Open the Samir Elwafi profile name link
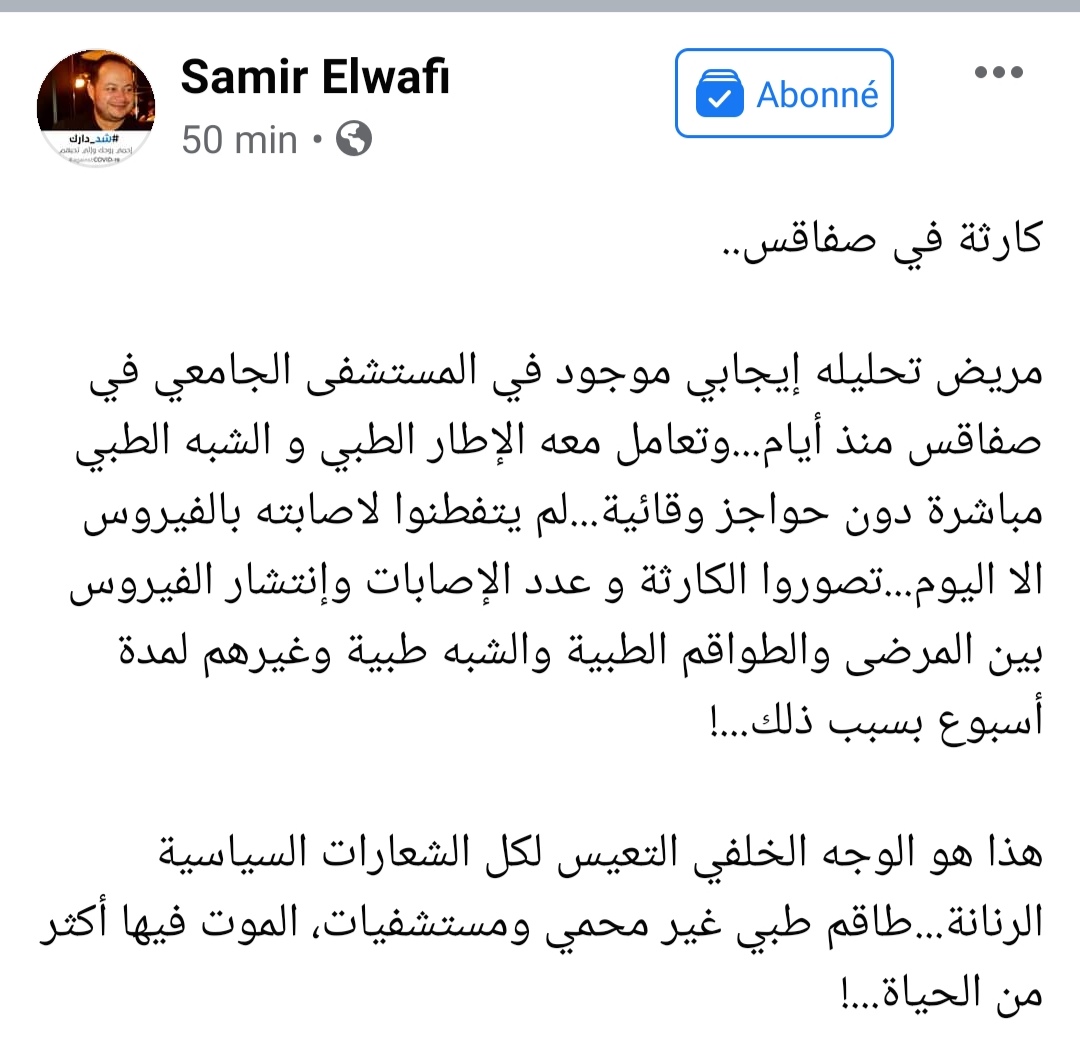Image resolution: width=1080 pixels, height=1046 pixels. tap(316, 79)
